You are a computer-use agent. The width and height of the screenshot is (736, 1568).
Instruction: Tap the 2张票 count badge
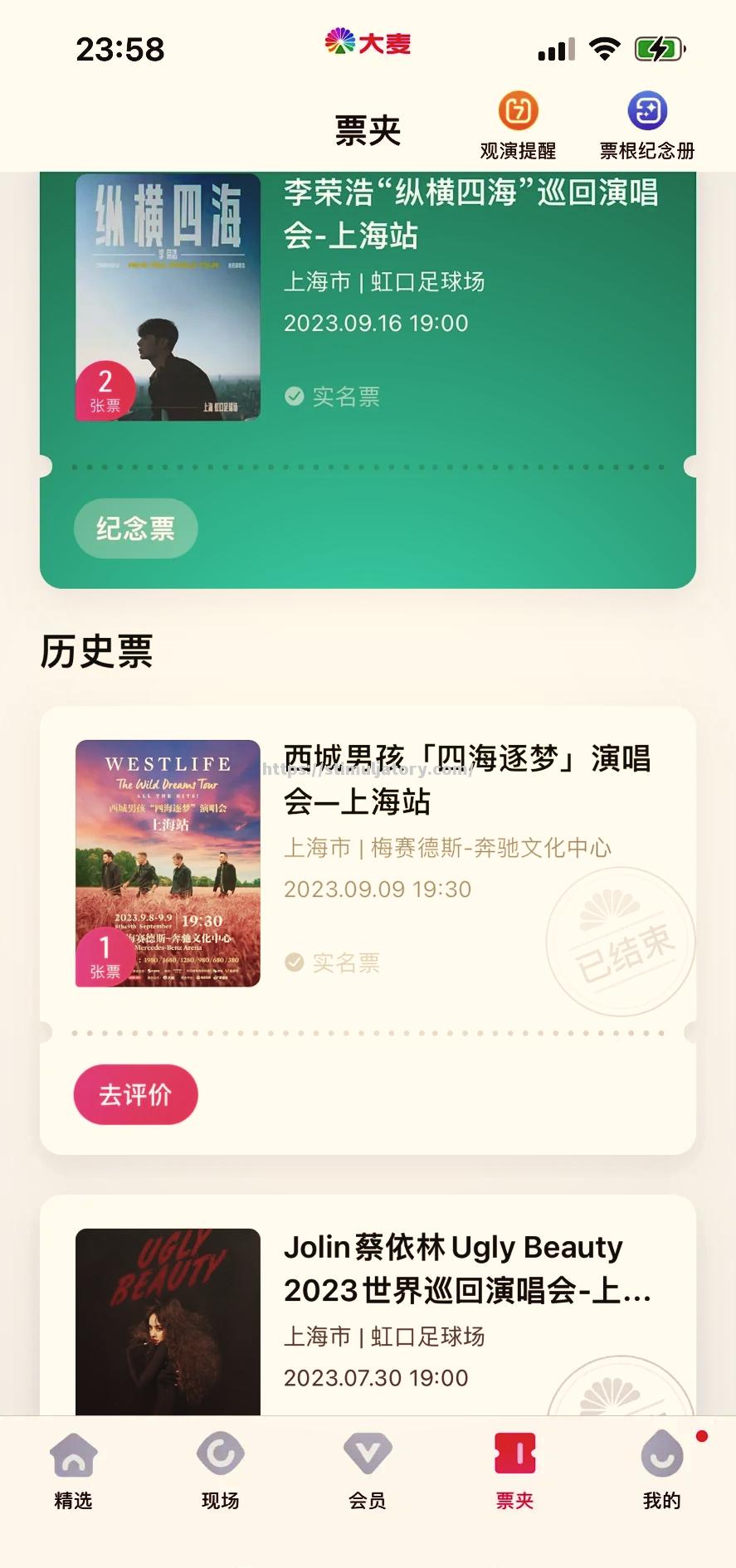[x=105, y=388]
